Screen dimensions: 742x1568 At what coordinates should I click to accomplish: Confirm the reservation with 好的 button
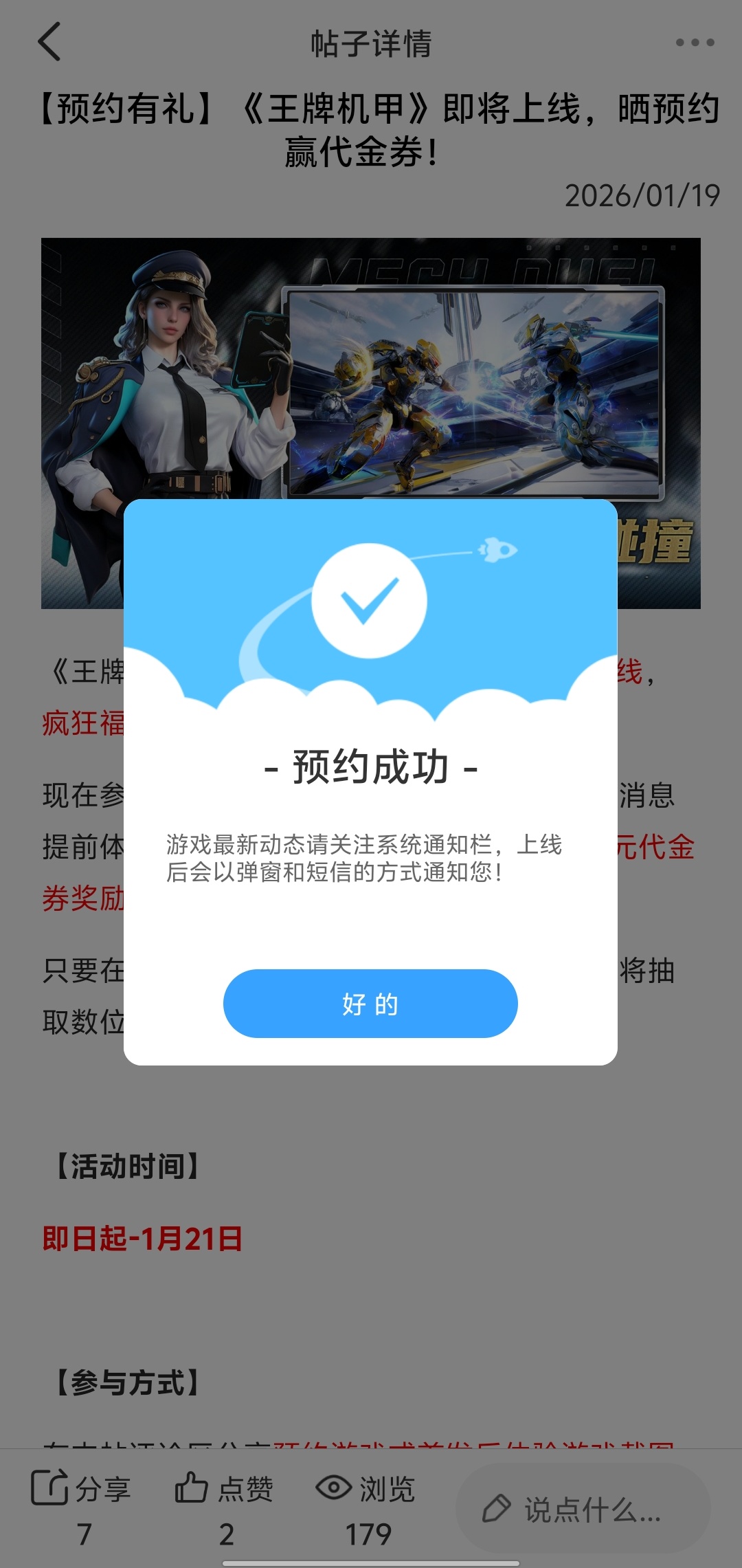(370, 1003)
